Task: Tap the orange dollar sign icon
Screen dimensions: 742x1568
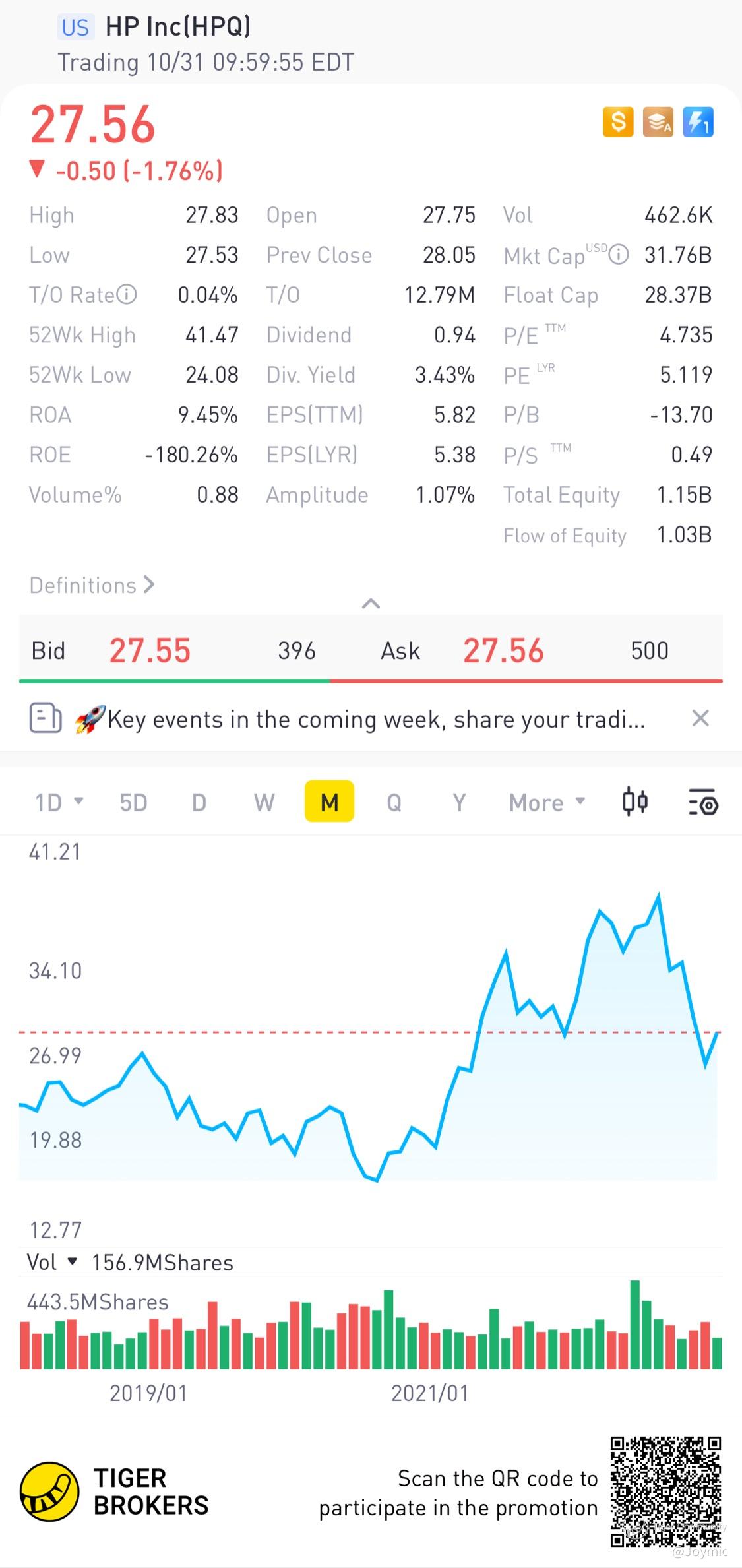Action: click(618, 122)
